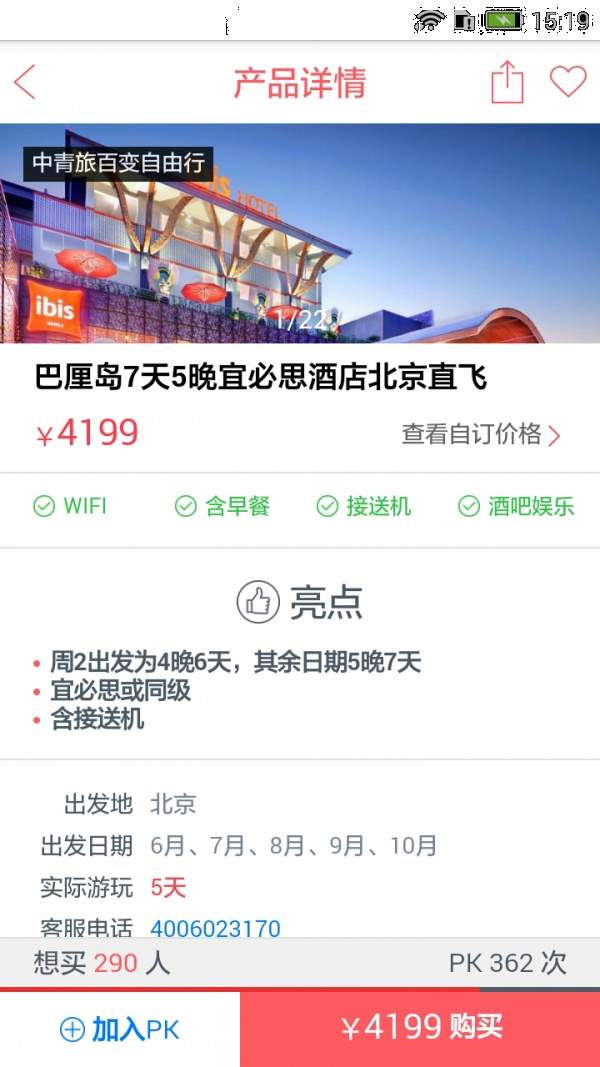This screenshot has height=1067, width=600.
Task: Tap 加入PK to add for comparison
Action: click(x=120, y=1030)
